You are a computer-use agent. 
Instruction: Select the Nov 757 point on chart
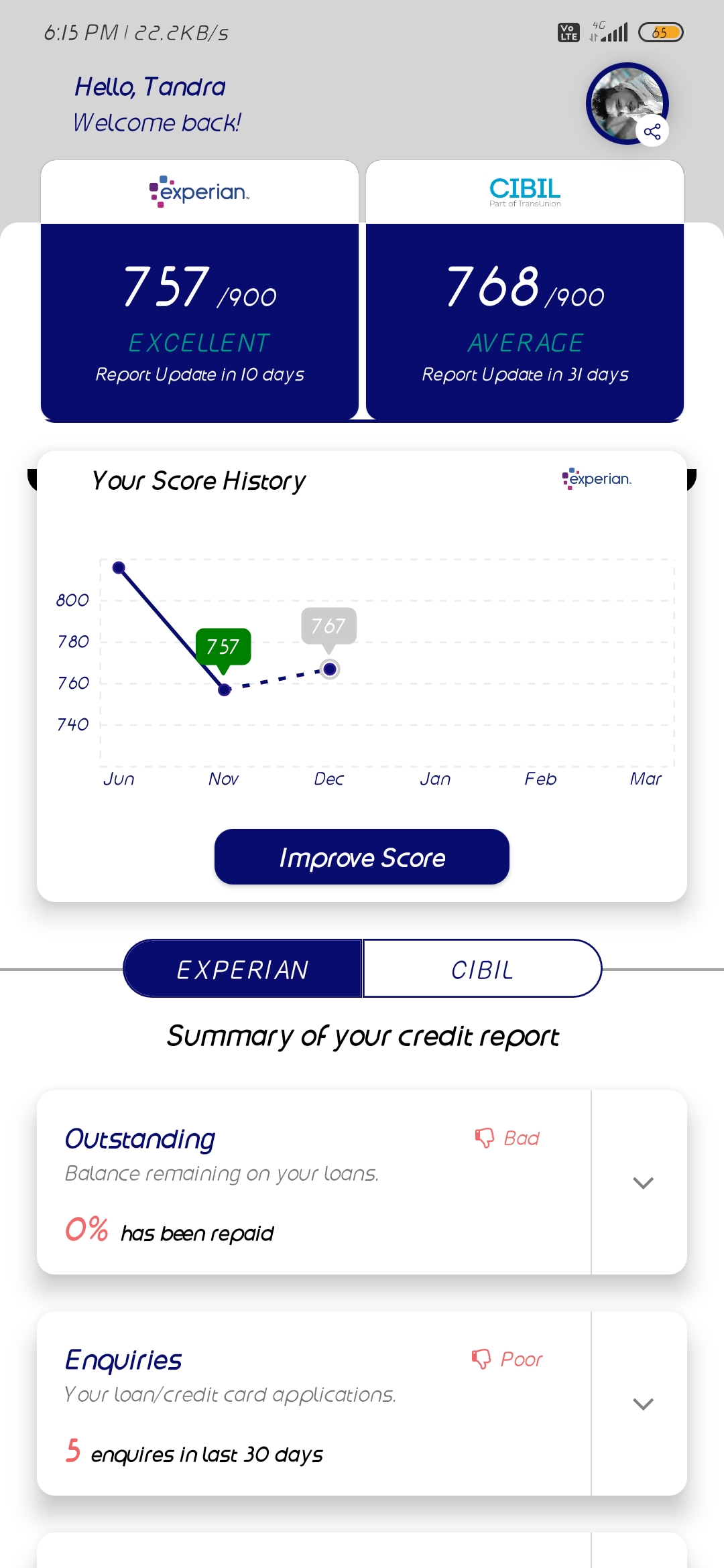tap(225, 690)
